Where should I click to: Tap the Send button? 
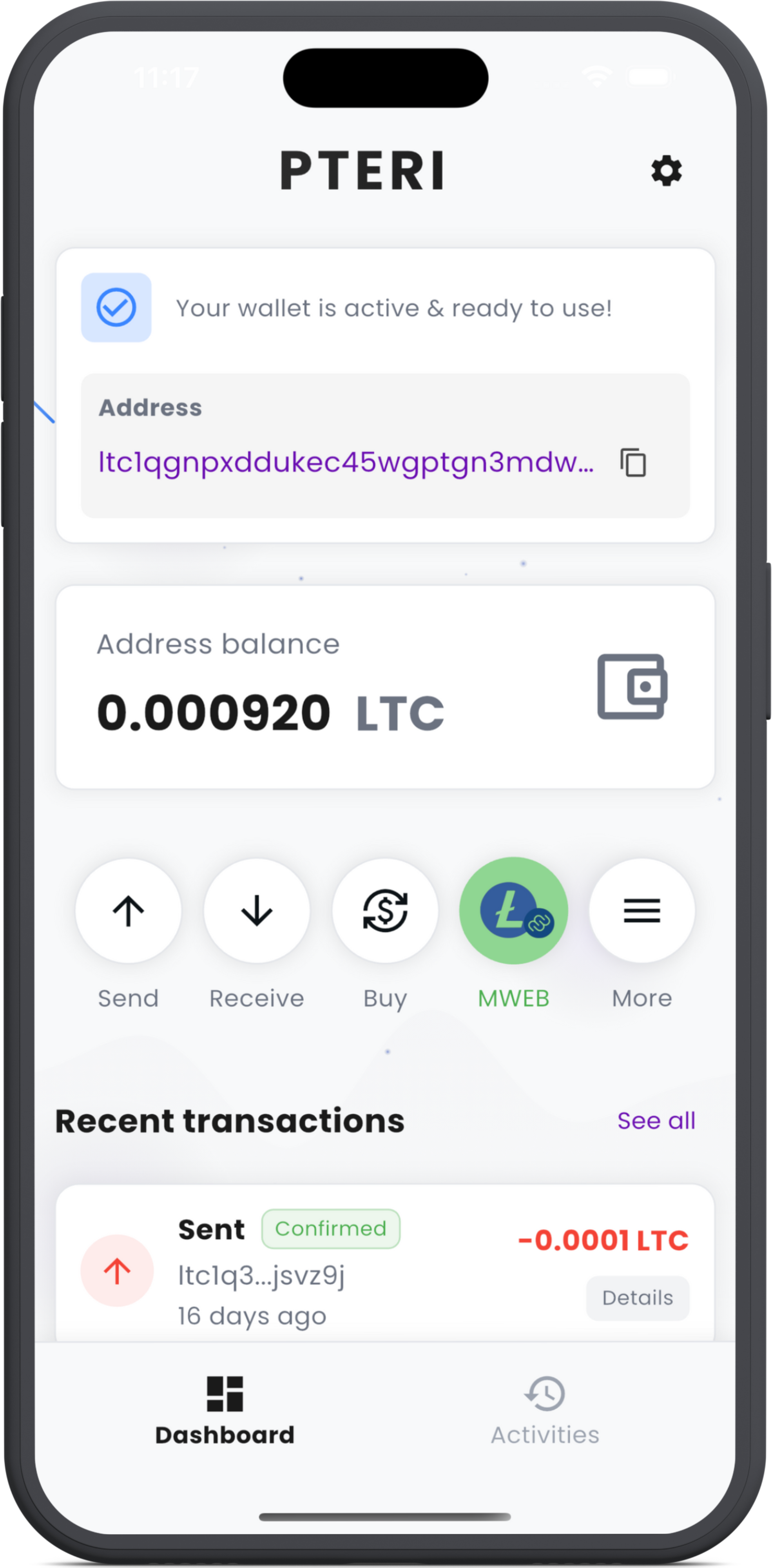129,911
